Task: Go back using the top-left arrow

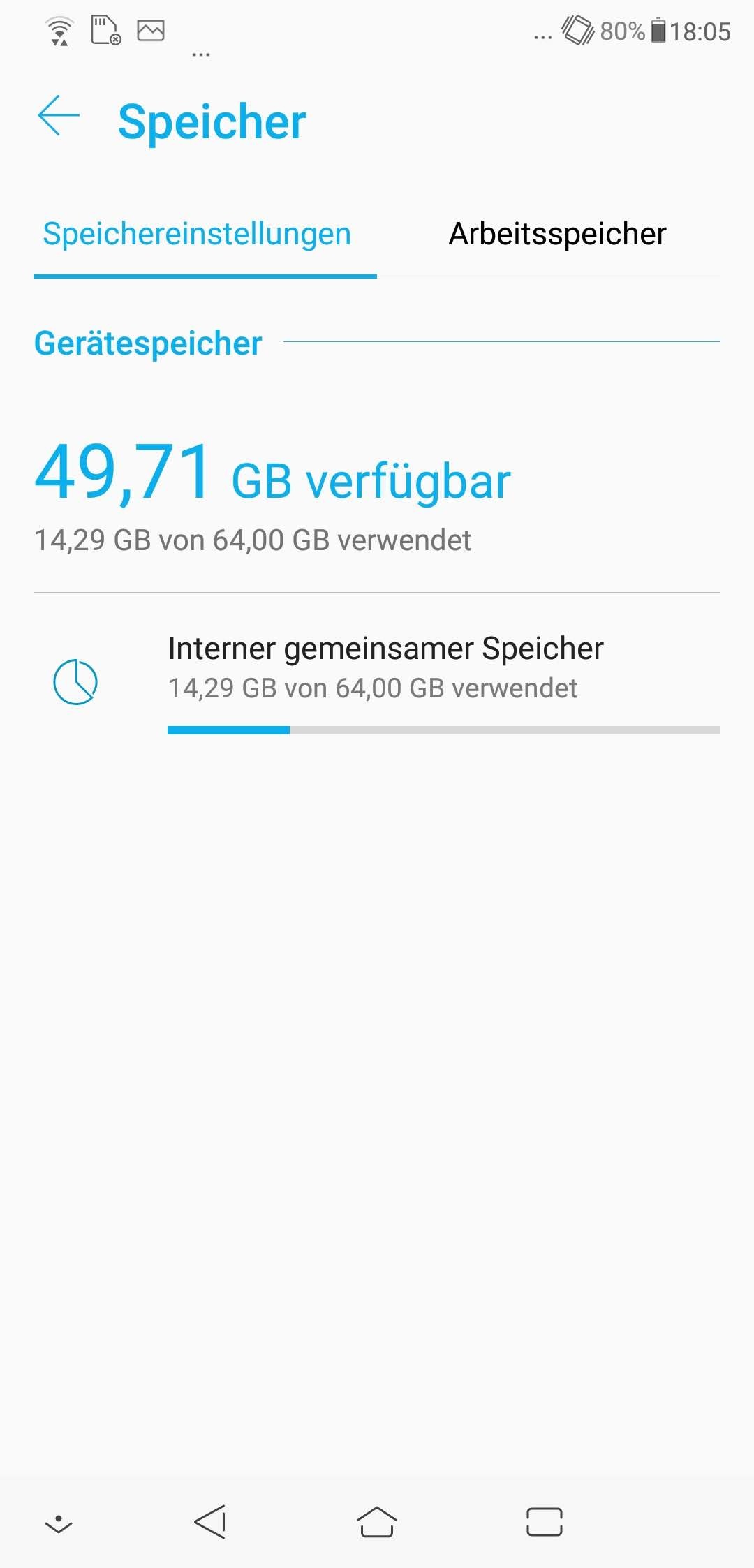Action: pyautogui.click(x=59, y=116)
